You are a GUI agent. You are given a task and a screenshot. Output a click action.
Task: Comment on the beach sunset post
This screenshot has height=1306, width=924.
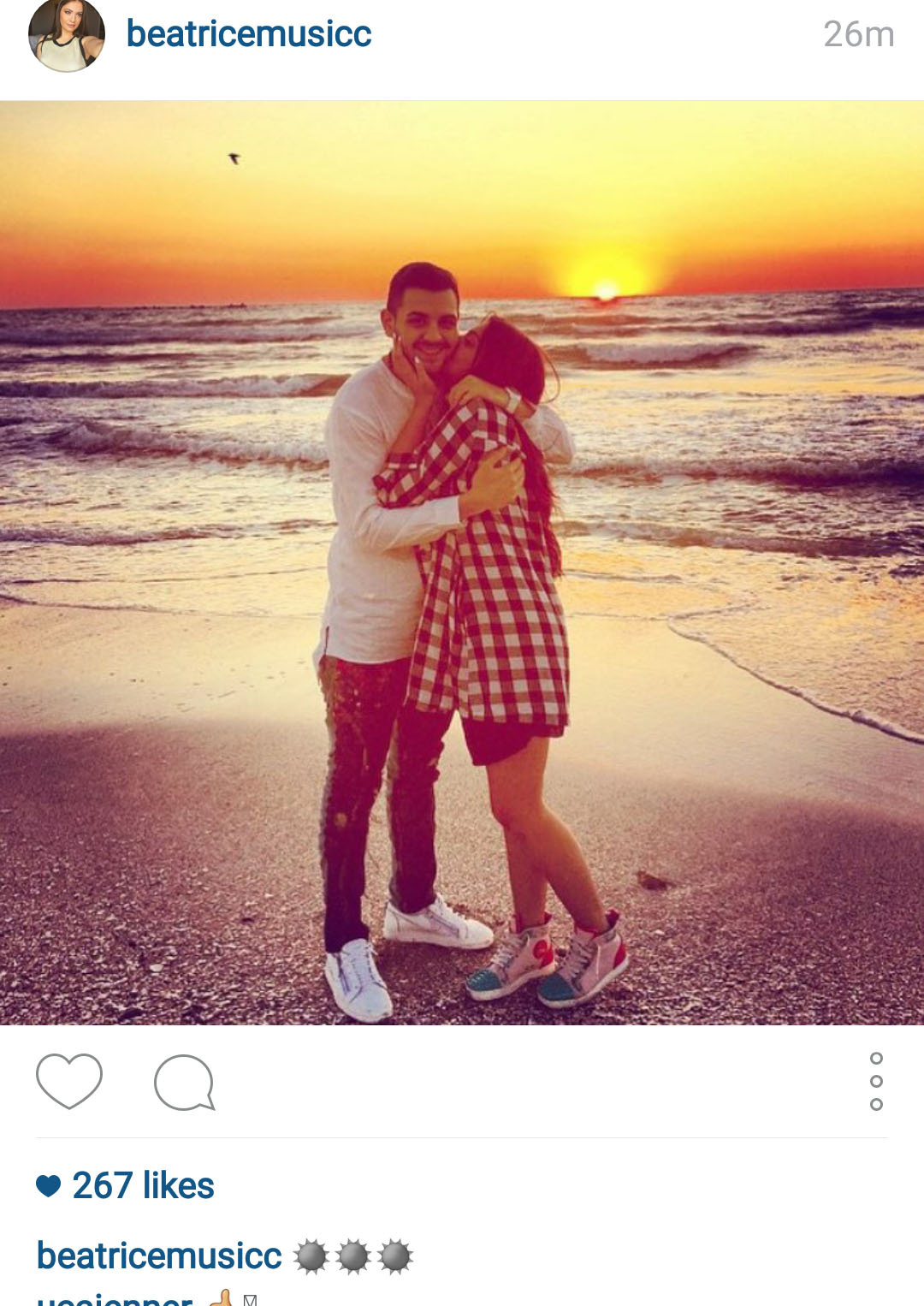pyautogui.click(x=184, y=1083)
